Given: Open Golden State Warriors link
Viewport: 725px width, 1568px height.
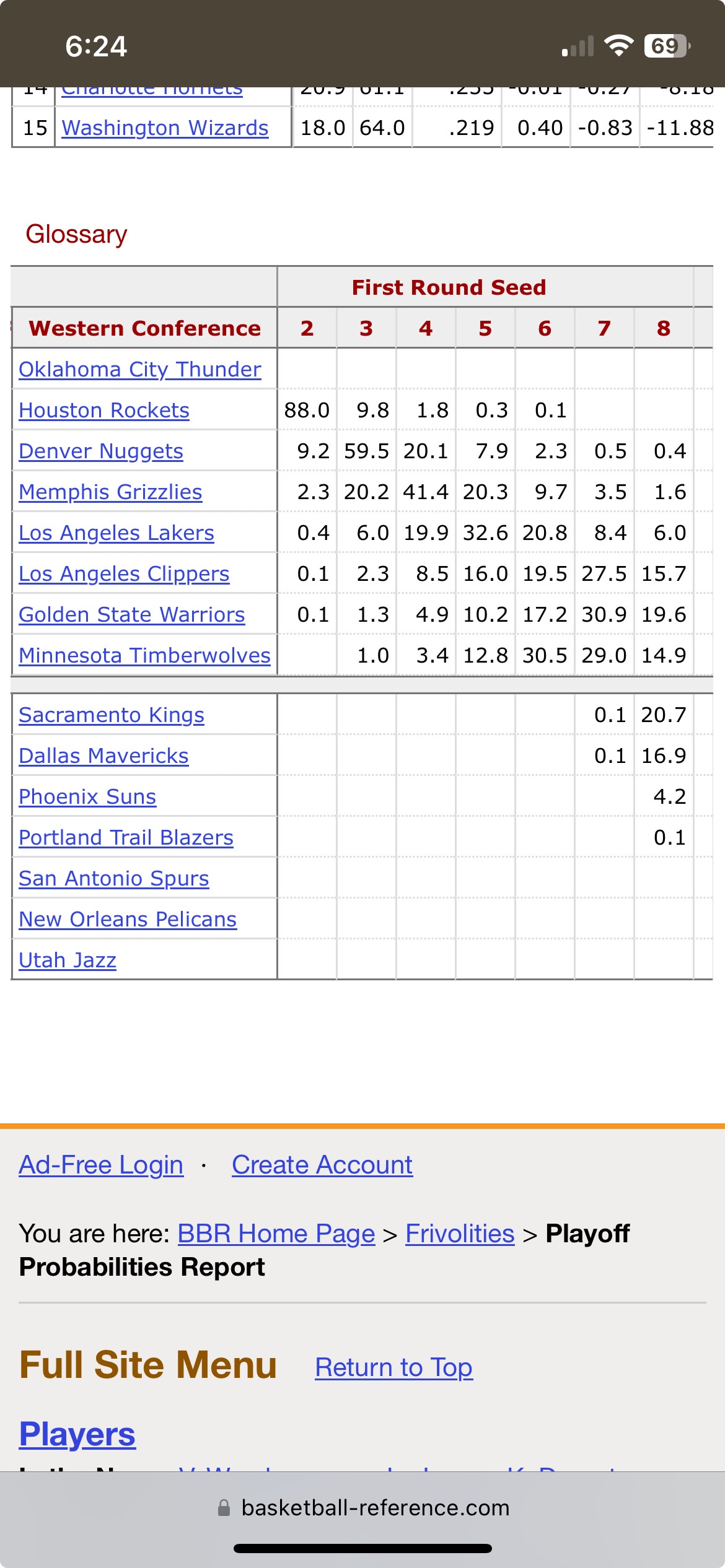Looking at the screenshot, I should tap(132, 614).
